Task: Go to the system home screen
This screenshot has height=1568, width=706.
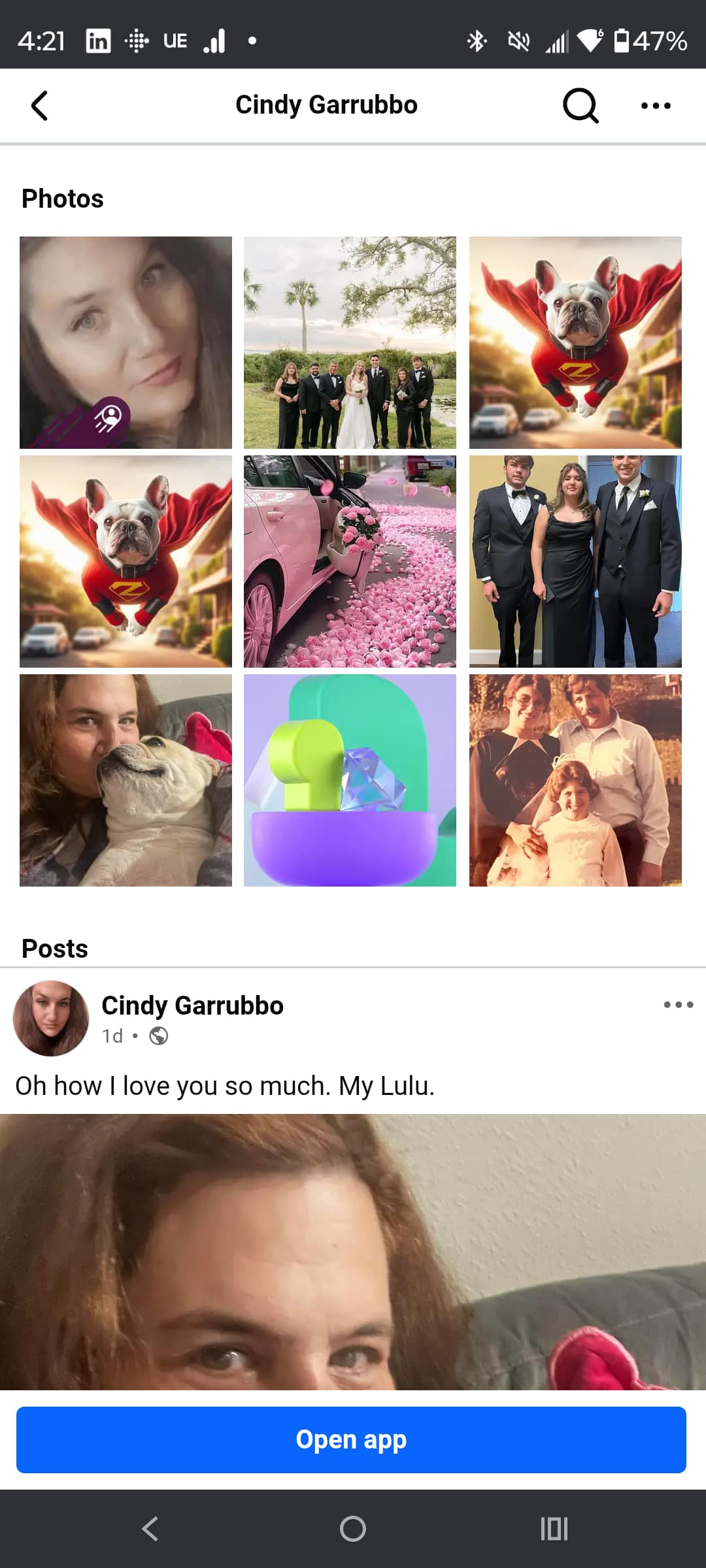Action: coord(353,1529)
